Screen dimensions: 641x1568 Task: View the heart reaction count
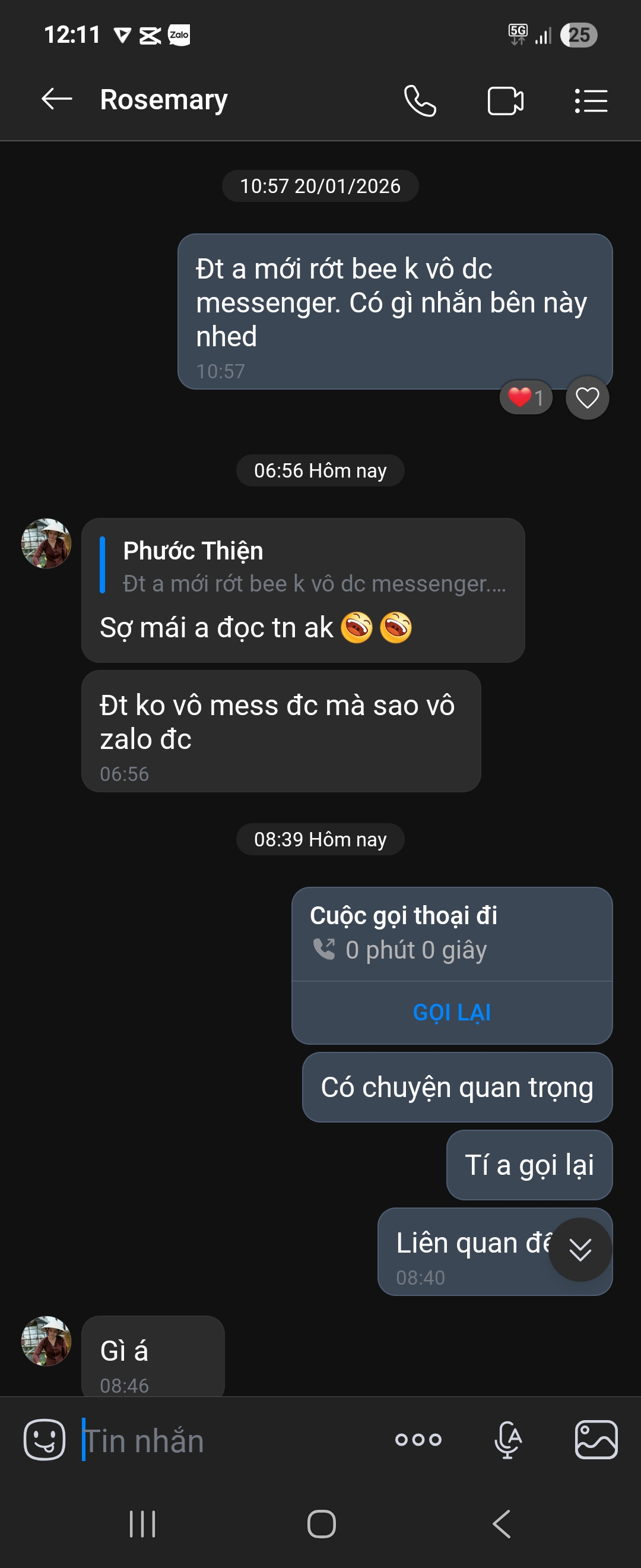click(x=526, y=398)
